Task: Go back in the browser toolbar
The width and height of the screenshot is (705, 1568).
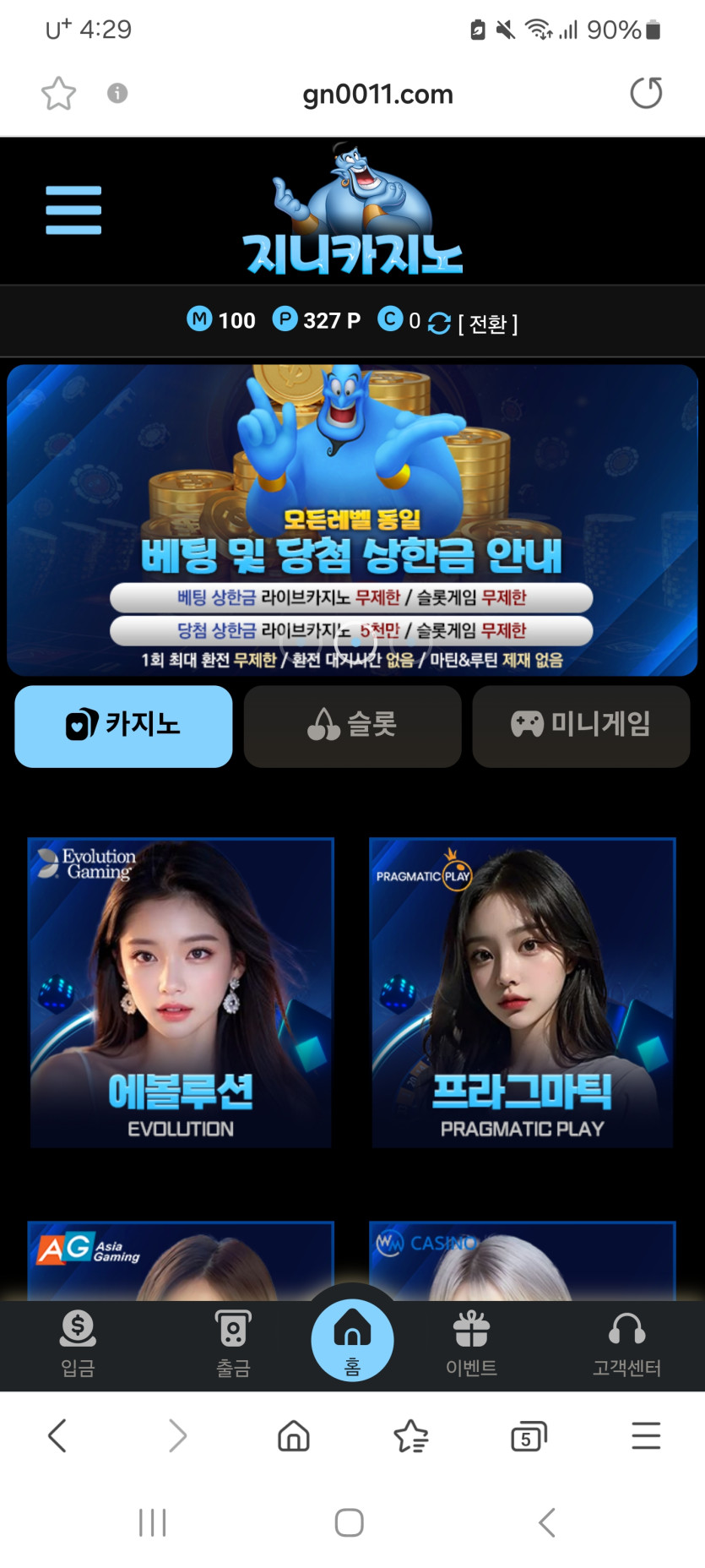Action: [57, 1435]
